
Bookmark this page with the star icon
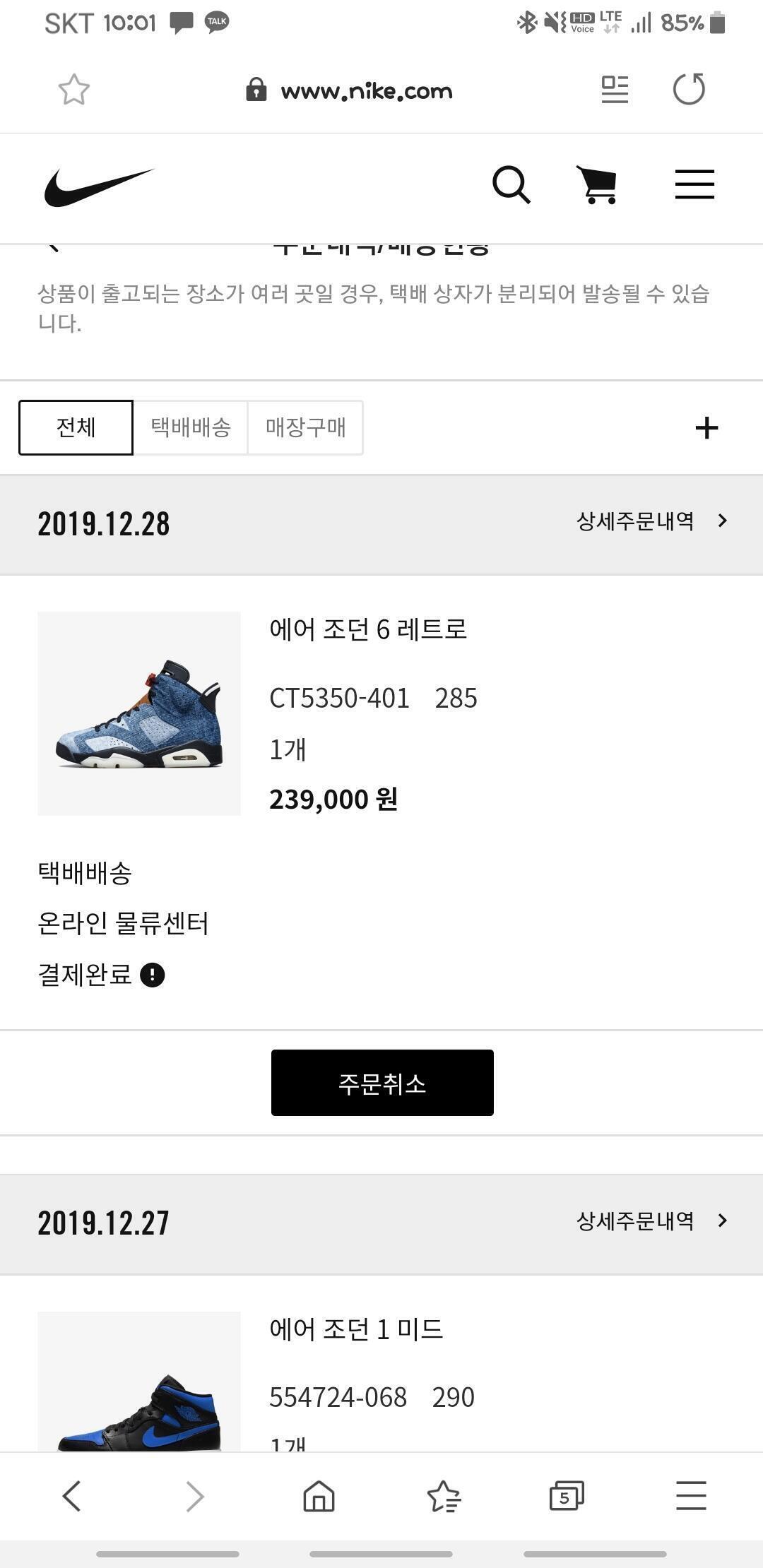73,90
